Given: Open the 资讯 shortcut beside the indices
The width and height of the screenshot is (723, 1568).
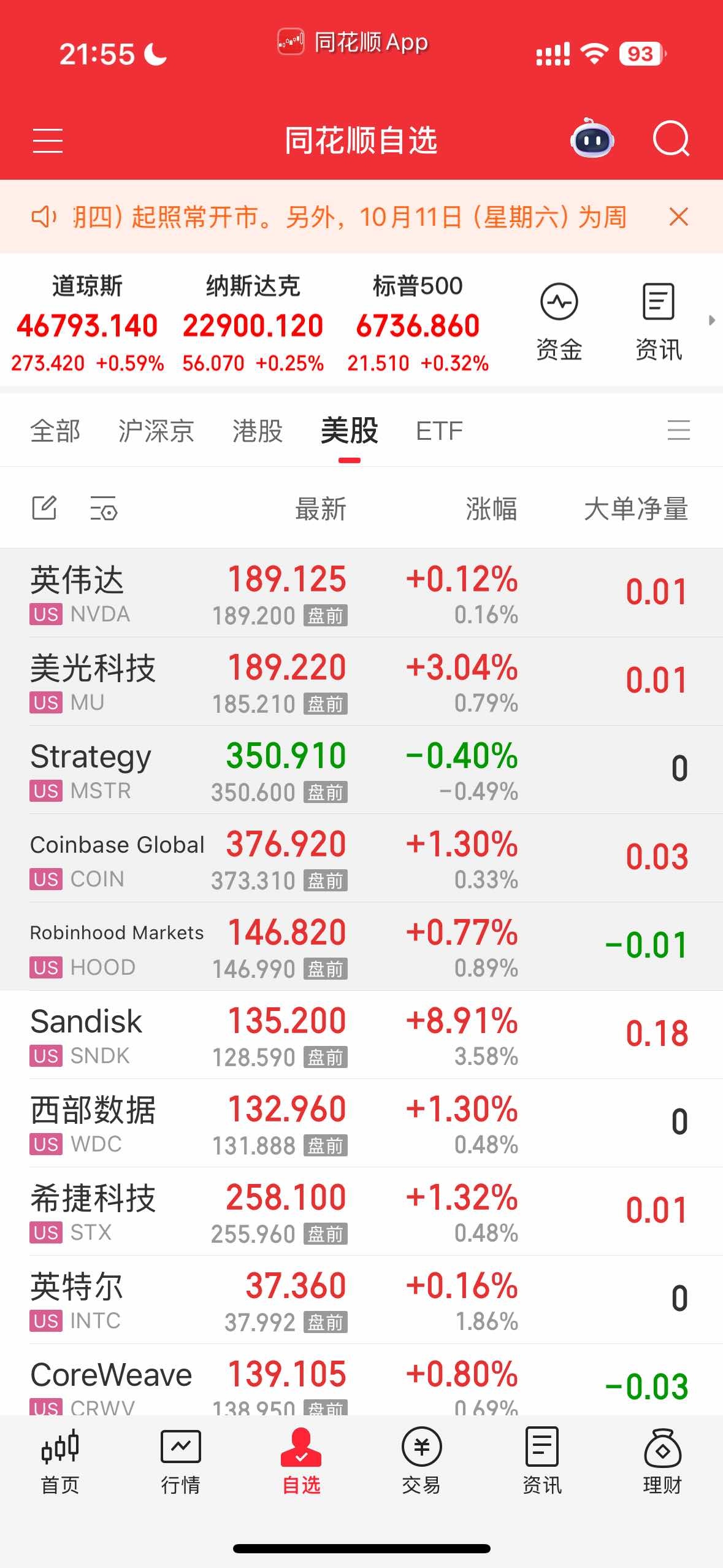Looking at the screenshot, I should pos(658,321).
